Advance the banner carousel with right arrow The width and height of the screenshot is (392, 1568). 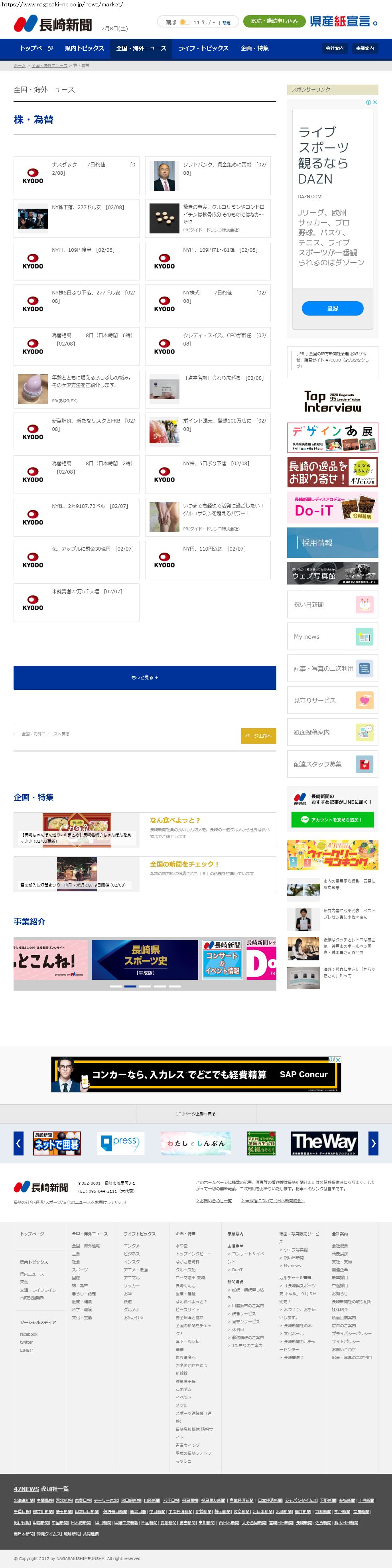[373, 1144]
